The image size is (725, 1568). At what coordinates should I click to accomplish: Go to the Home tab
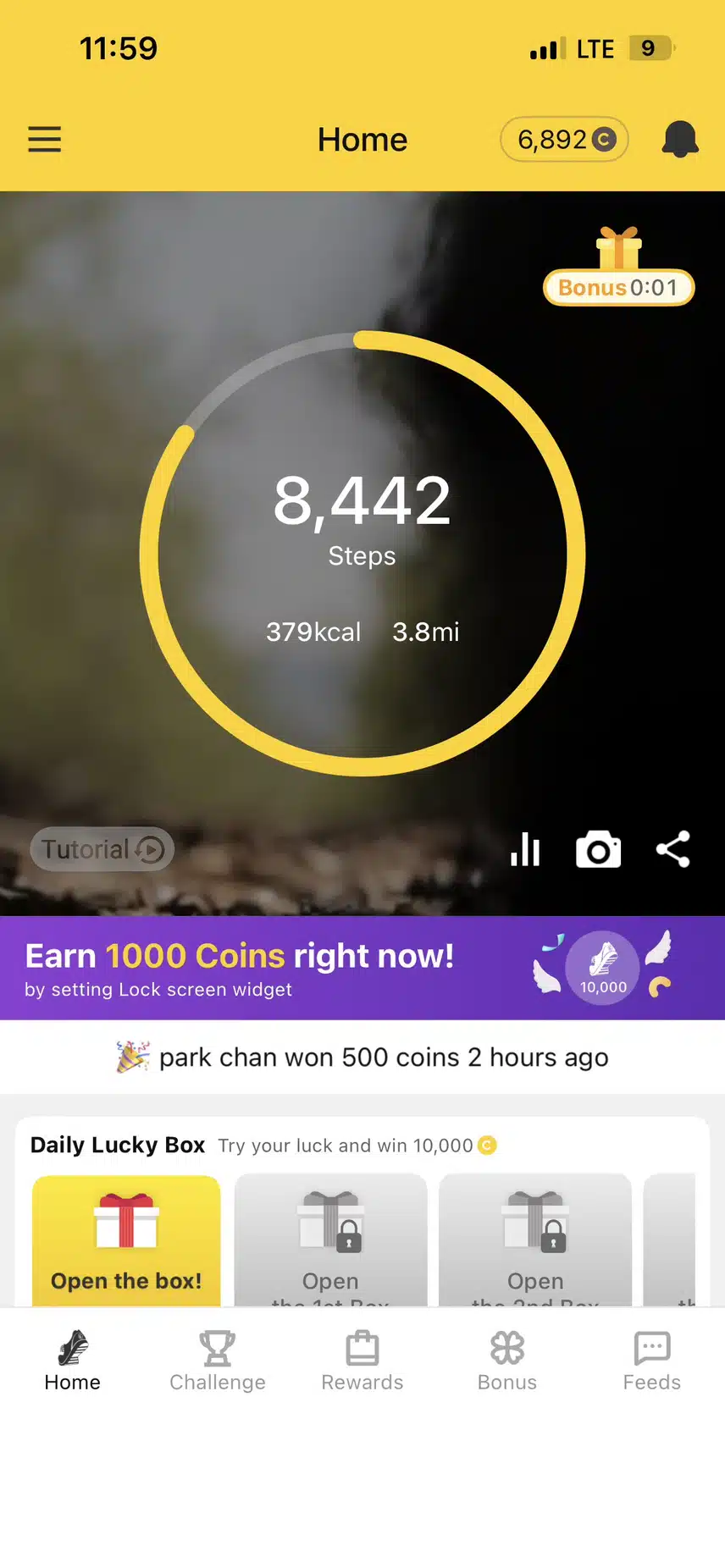point(73,1361)
